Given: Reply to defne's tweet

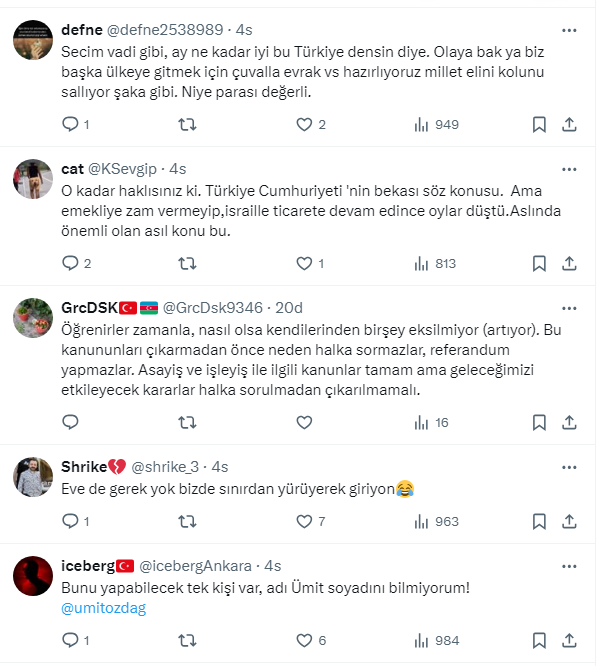Looking at the screenshot, I should tap(70, 125).
